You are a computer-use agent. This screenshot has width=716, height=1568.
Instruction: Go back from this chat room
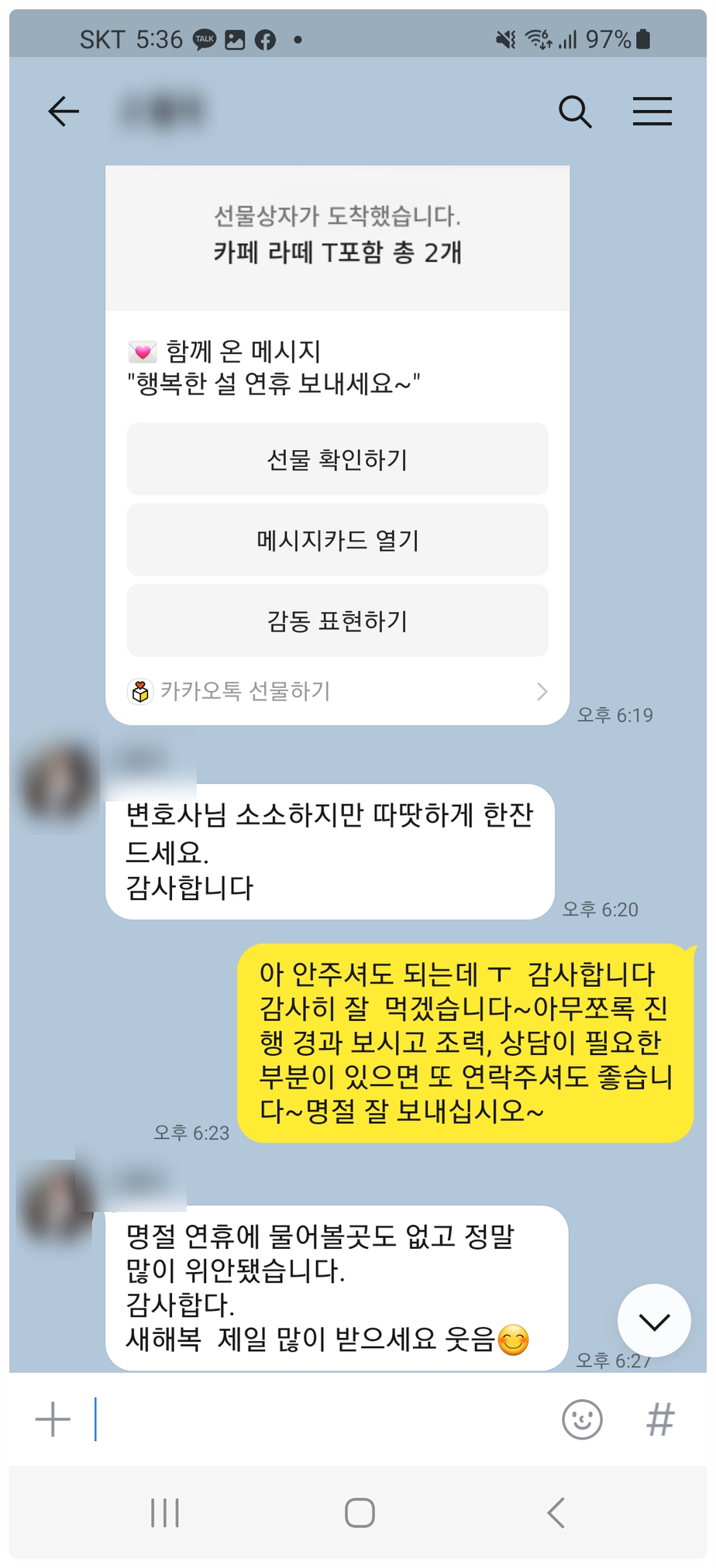tap(64, 112)
